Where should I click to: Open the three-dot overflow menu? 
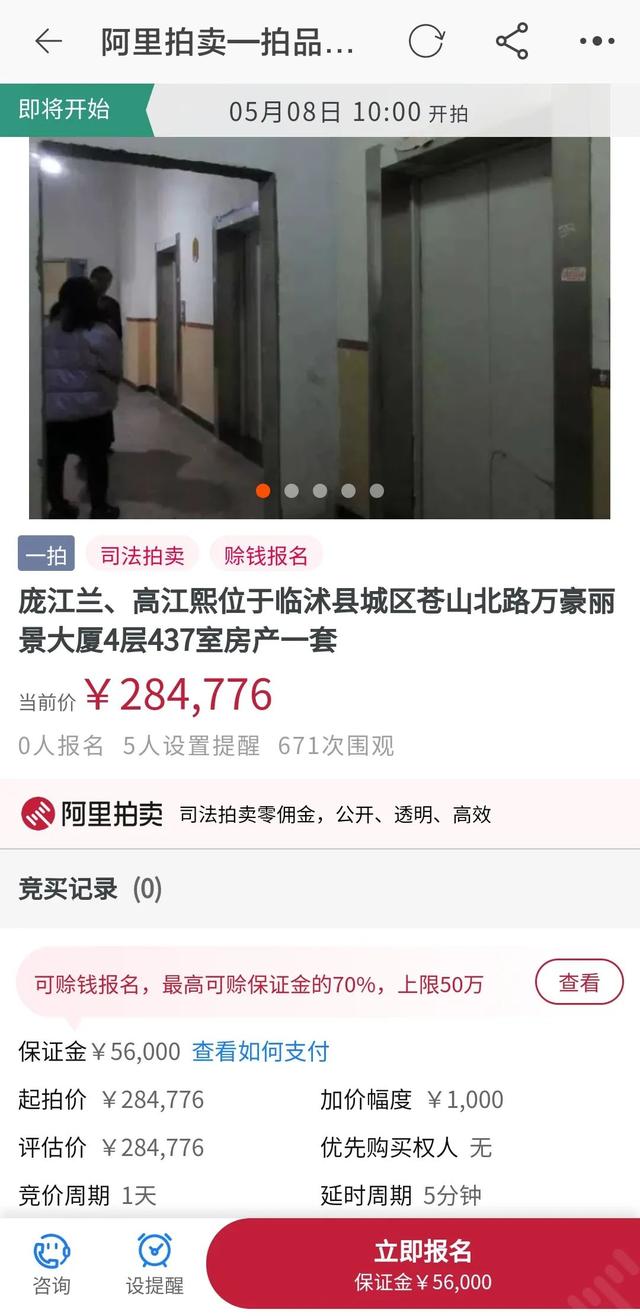click(597, 41)
